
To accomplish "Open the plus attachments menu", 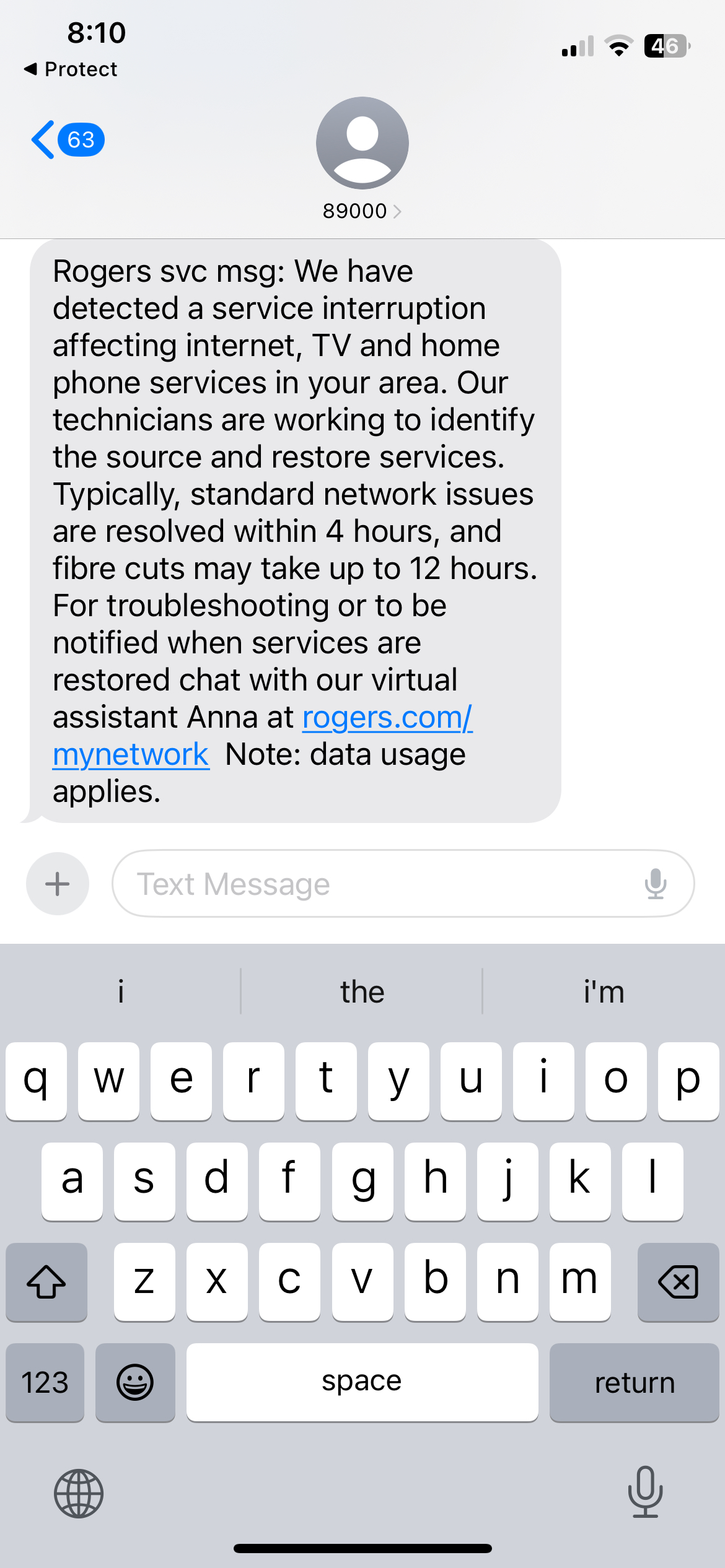I will pyautogui.click(x=58, y=884).
